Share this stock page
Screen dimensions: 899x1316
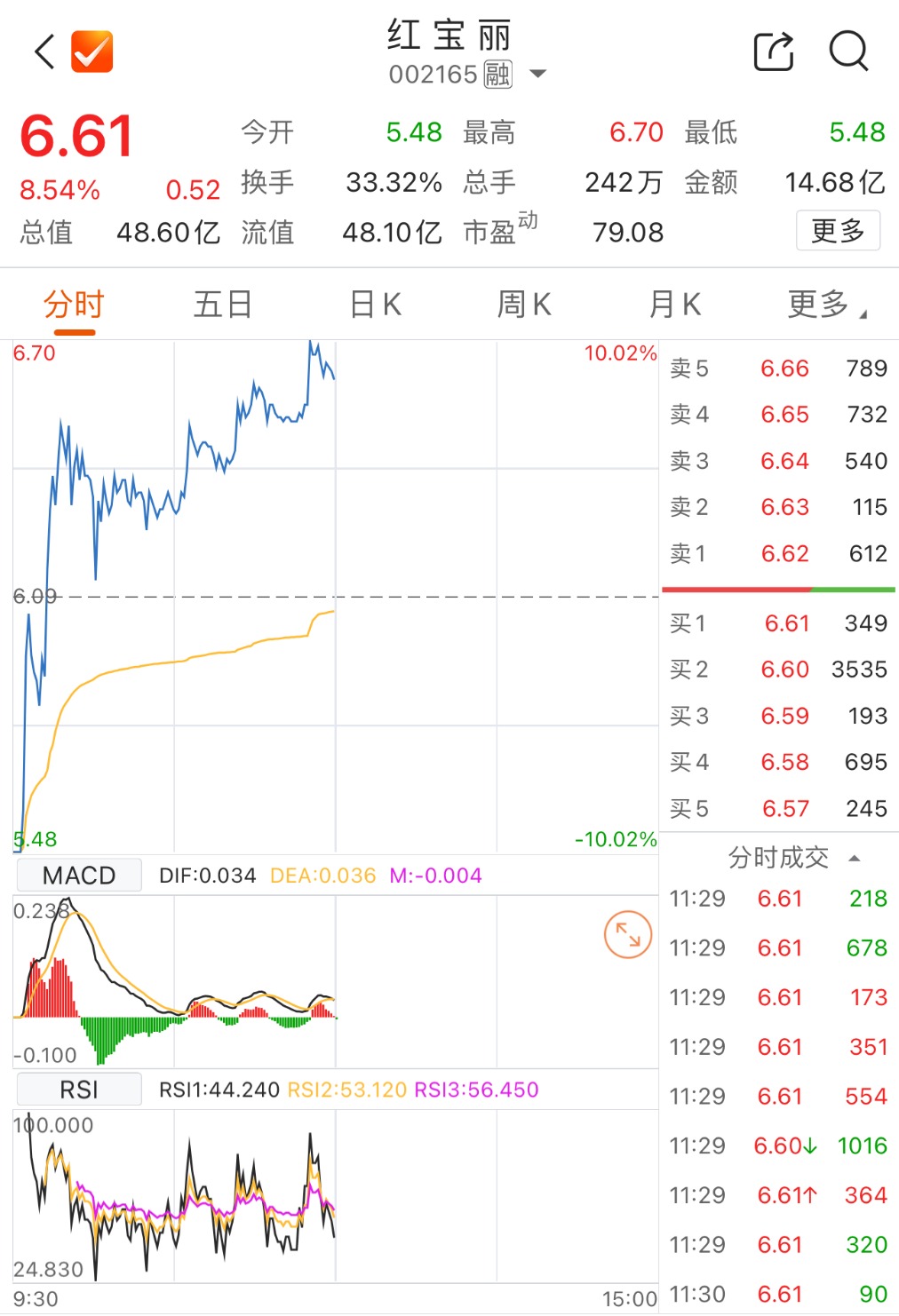[773, 52]
